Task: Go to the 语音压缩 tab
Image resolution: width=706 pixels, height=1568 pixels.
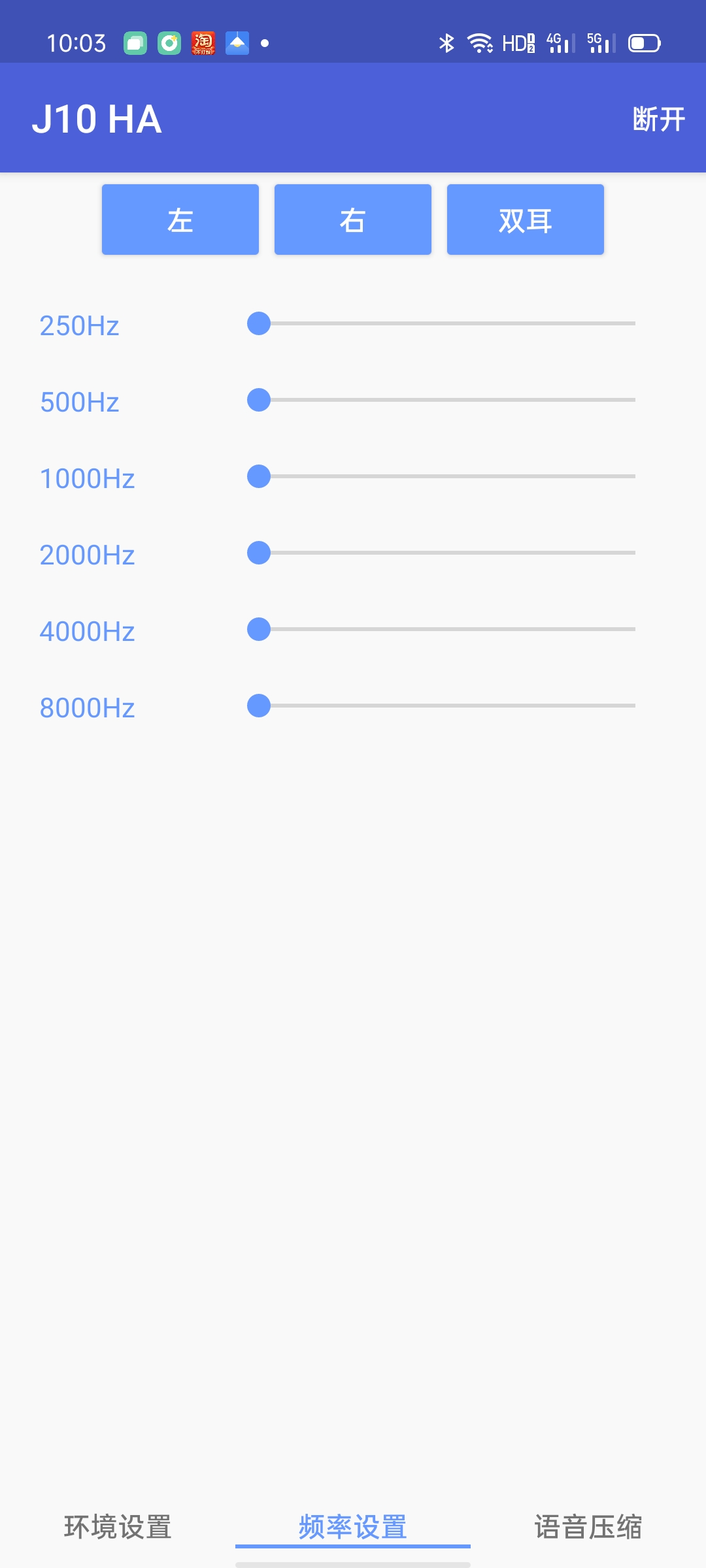Action: (x=588, y=1527)
